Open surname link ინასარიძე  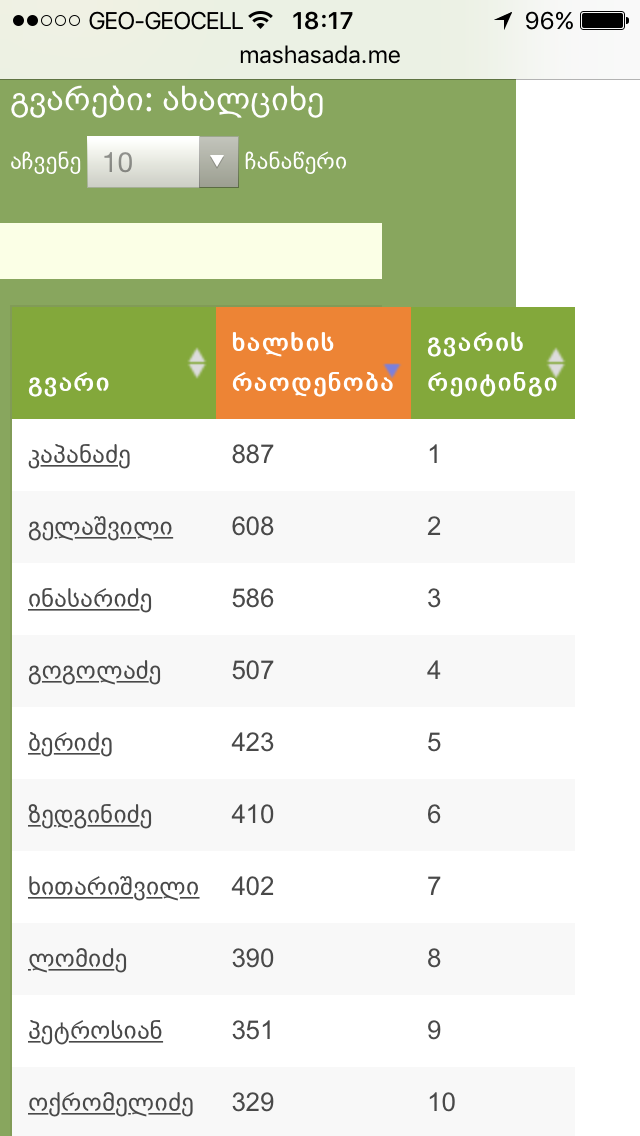[x=90, y=600]
